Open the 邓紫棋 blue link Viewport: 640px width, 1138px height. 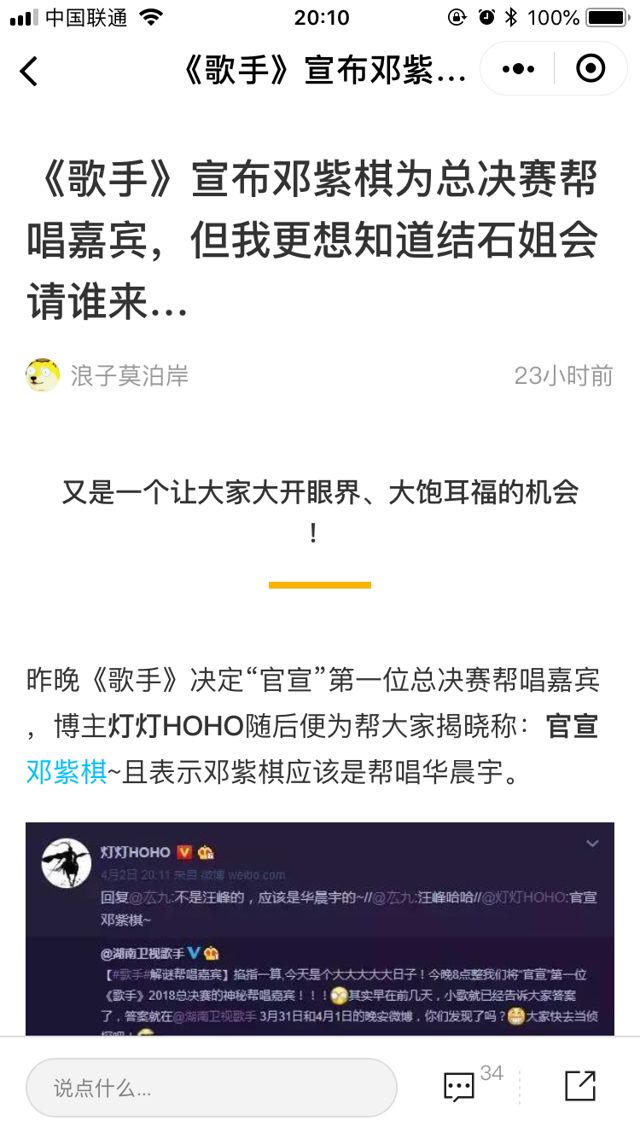click(66, 772)
